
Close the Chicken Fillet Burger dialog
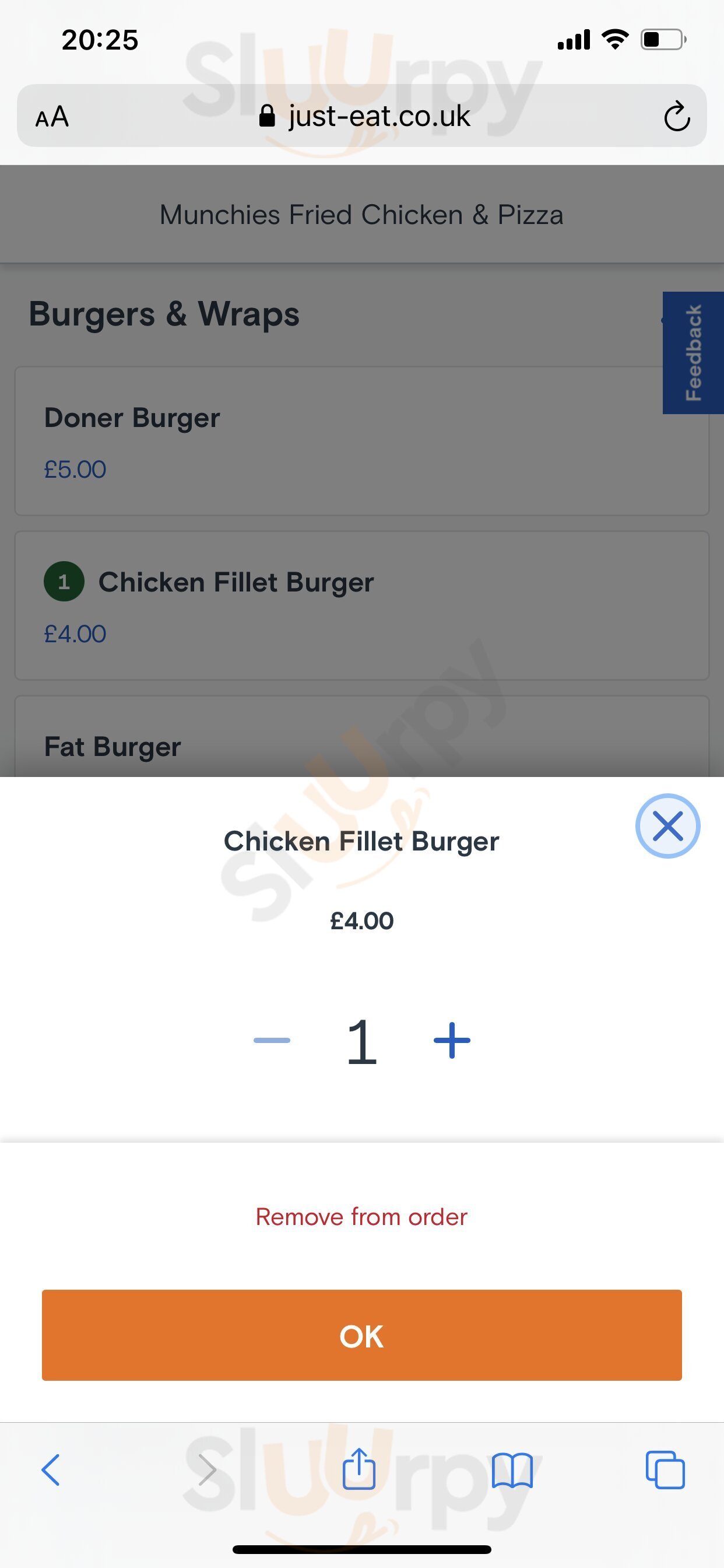click(667, 826)
